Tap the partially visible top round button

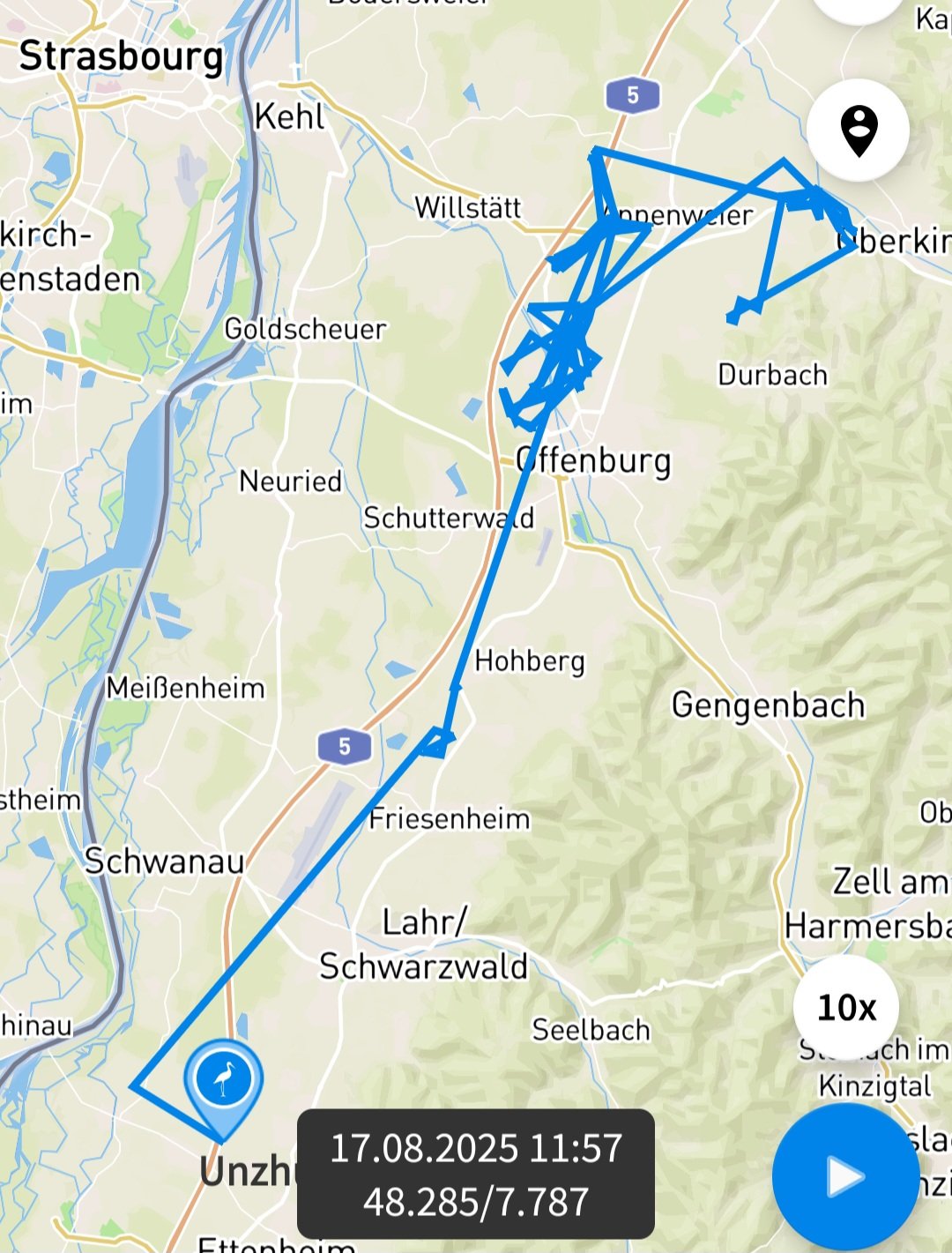(858, 9)
